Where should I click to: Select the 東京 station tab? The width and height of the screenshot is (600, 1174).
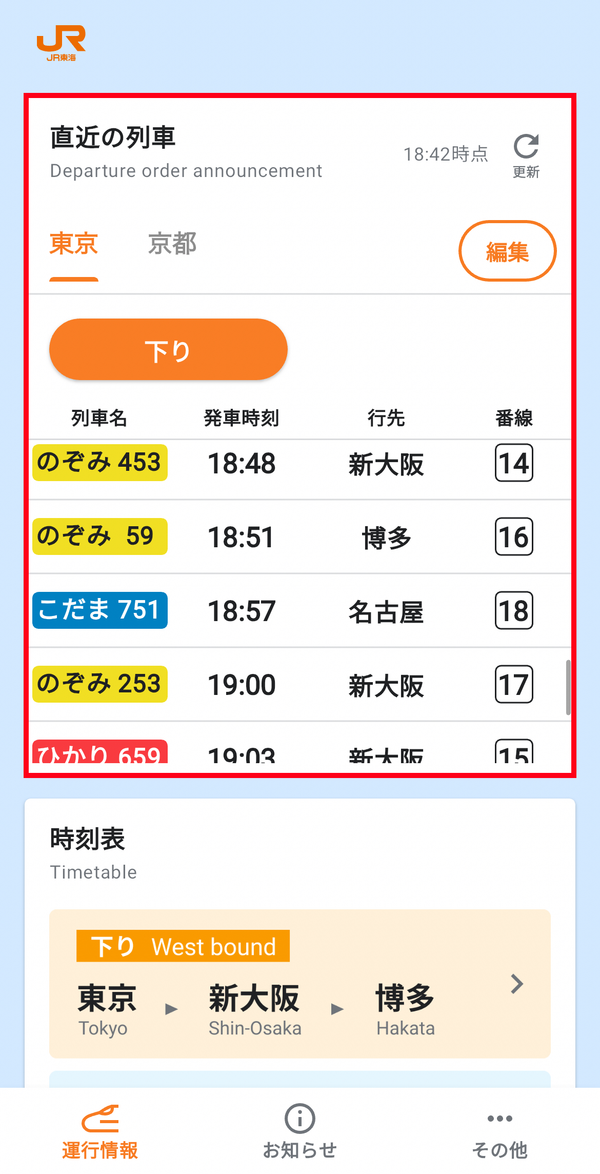(x=73, y=244)
